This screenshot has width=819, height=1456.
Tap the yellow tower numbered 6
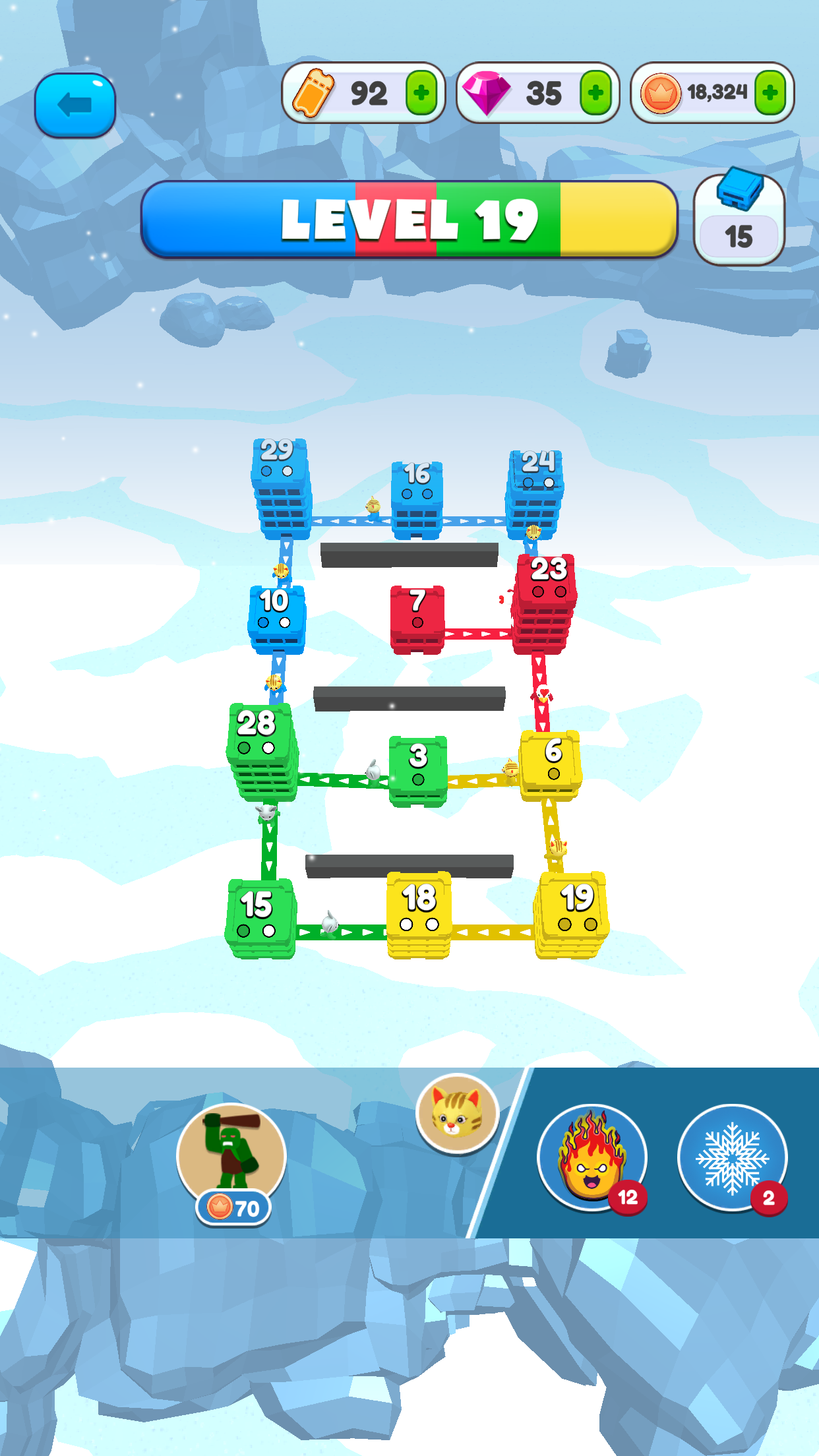tap(551, 766)
